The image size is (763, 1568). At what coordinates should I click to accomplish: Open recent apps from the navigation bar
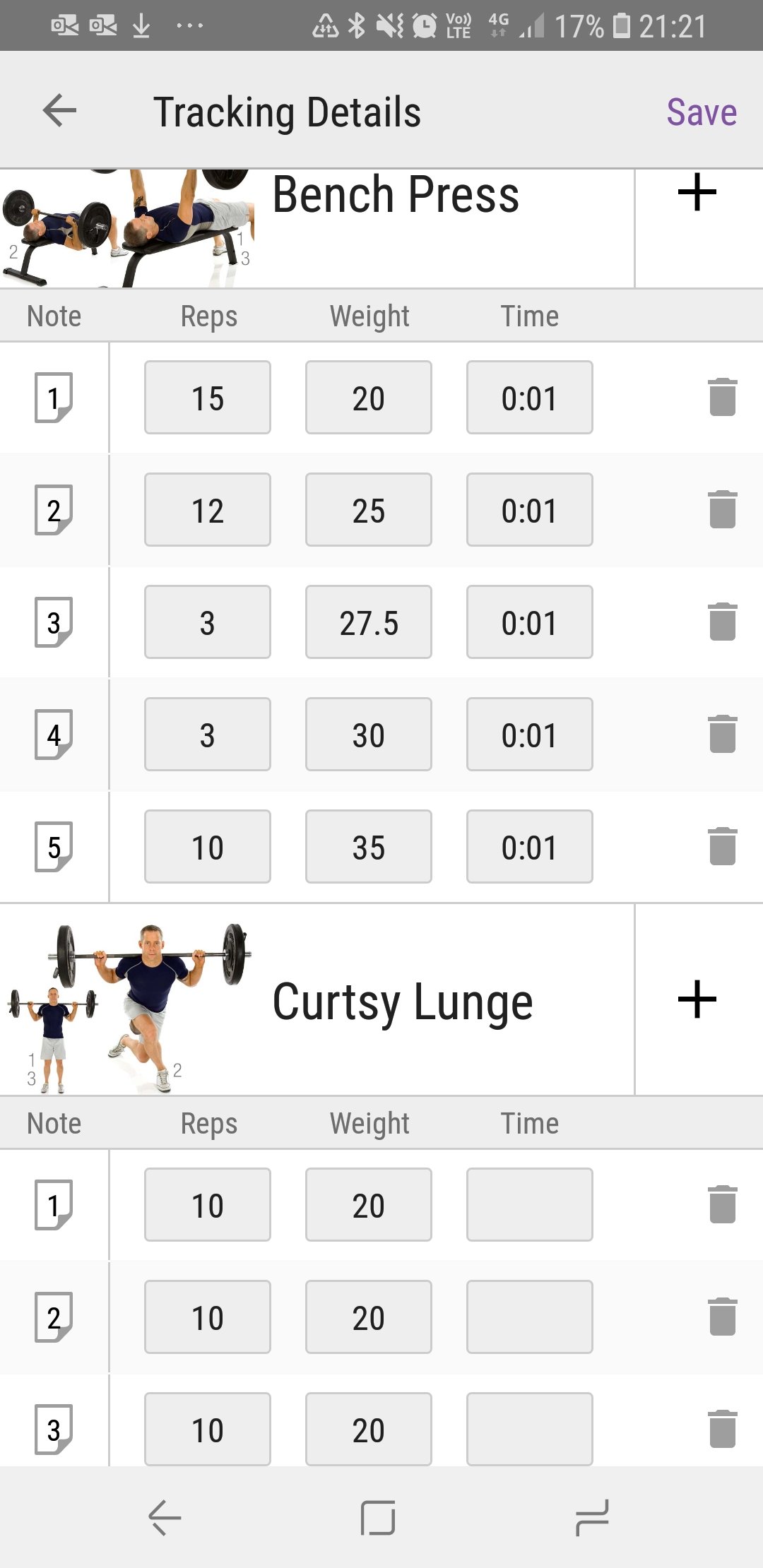[x=592, y=1517]
